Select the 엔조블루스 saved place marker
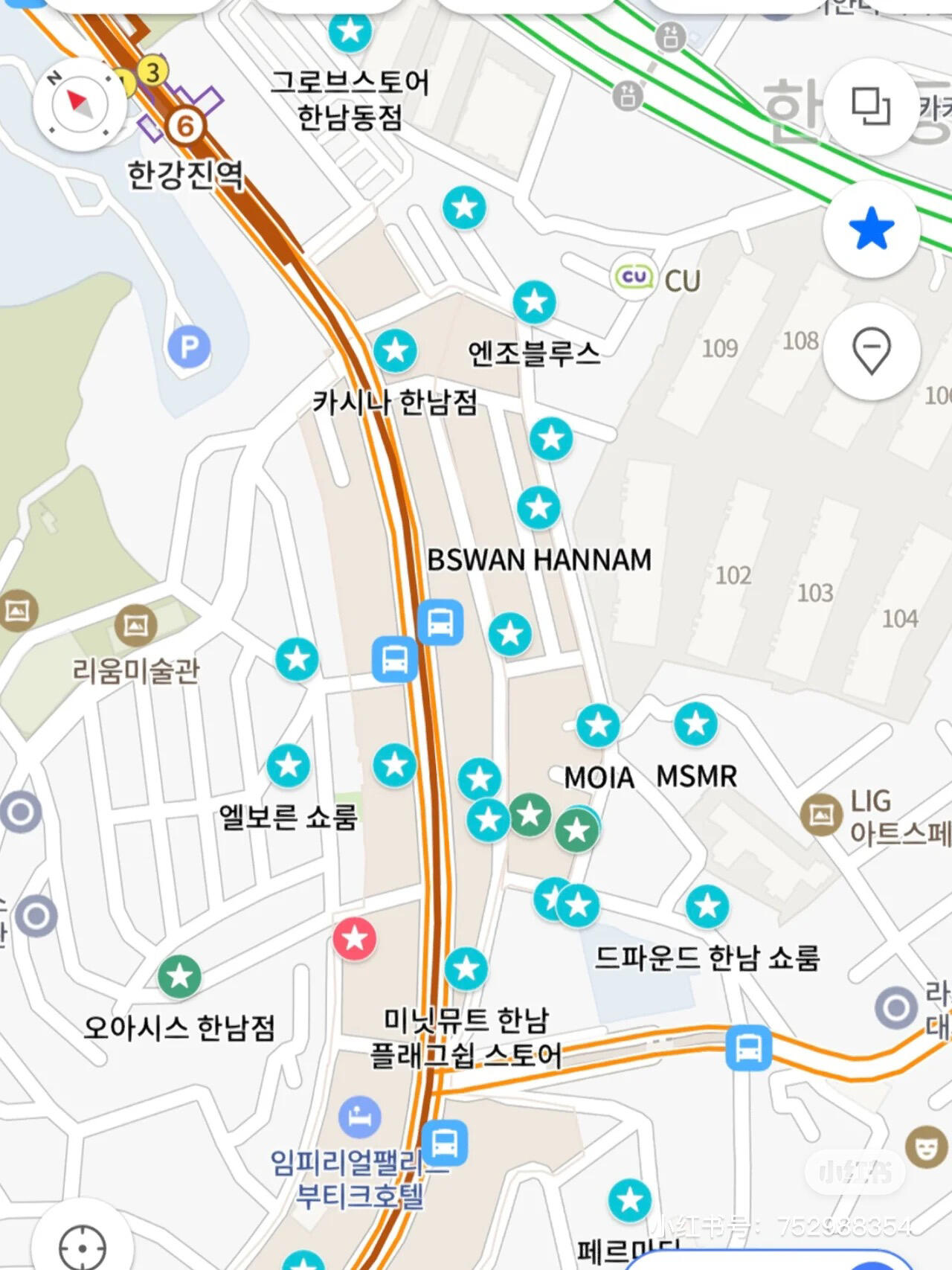The width and height of the screenshot is (952, 1270). (x=534, y=302)
